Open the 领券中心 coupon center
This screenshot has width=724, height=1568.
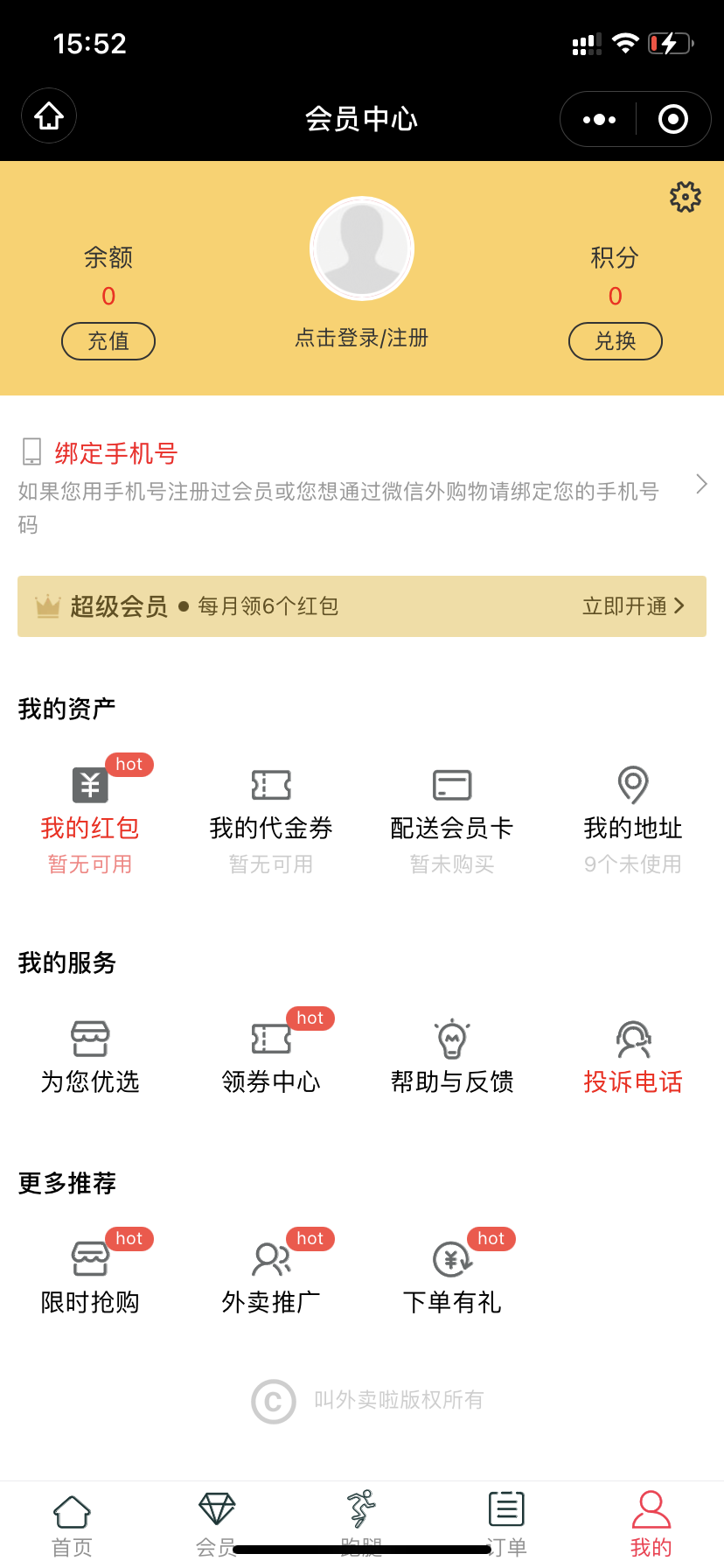coord(271,1055)
